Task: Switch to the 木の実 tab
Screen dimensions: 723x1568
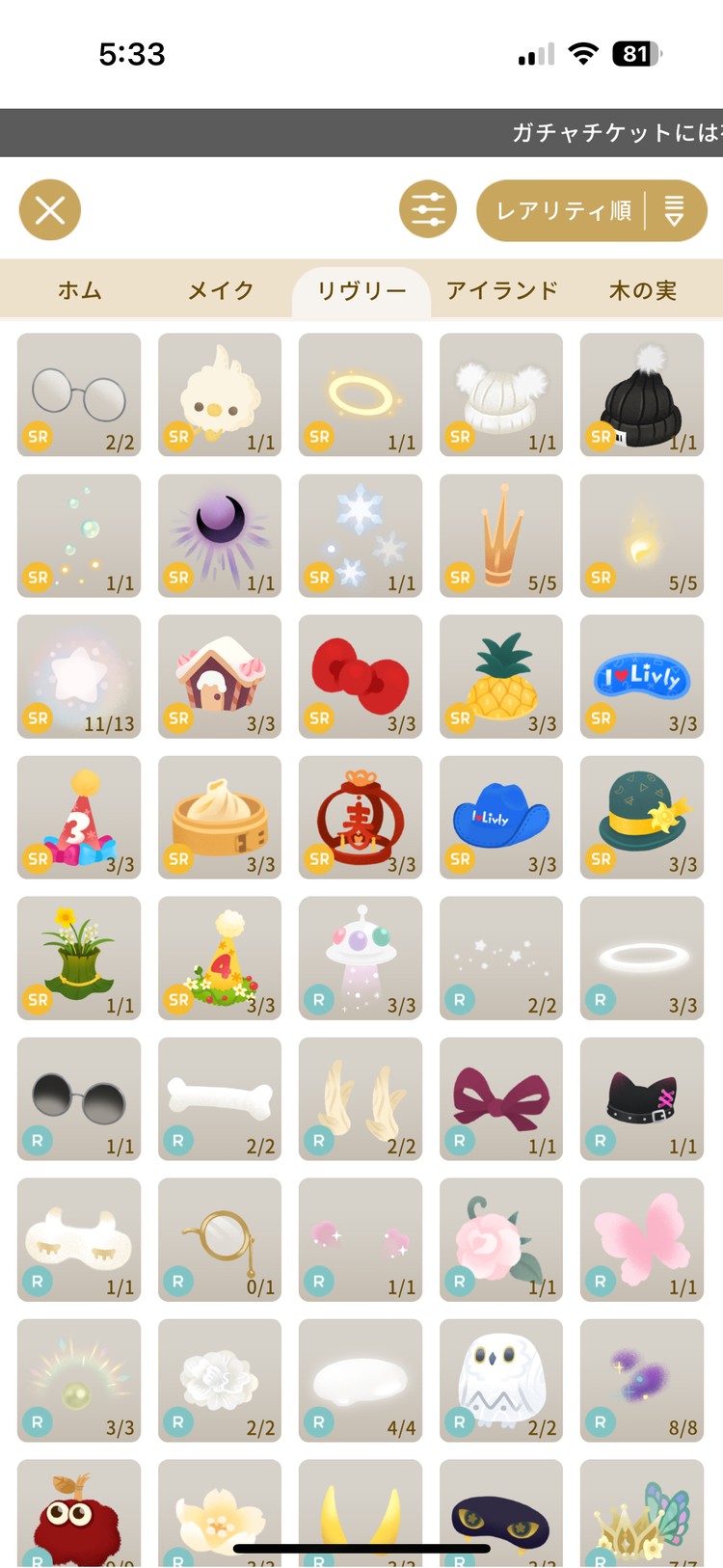Action: (x=642, y=290)
